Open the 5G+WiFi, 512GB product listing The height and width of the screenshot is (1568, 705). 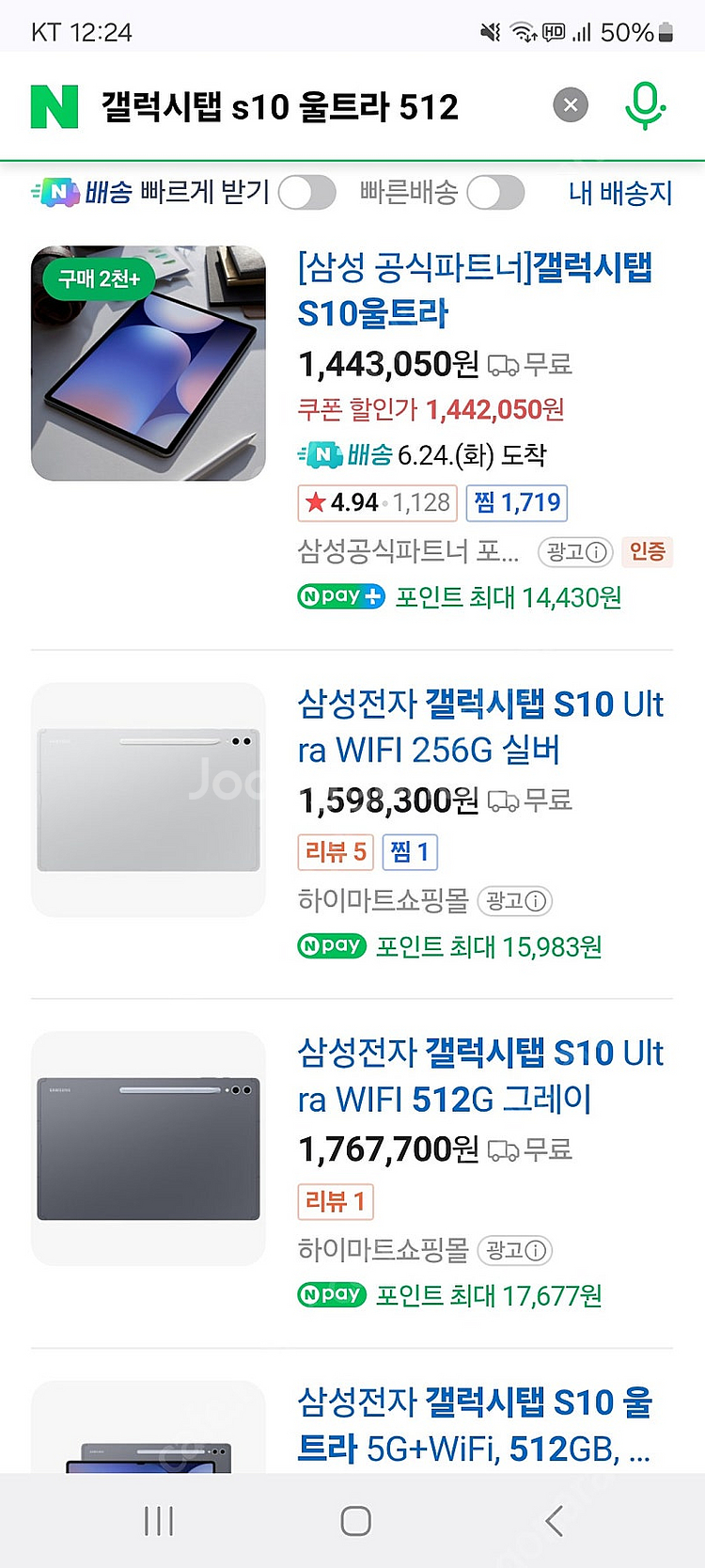click(475, 1424)
